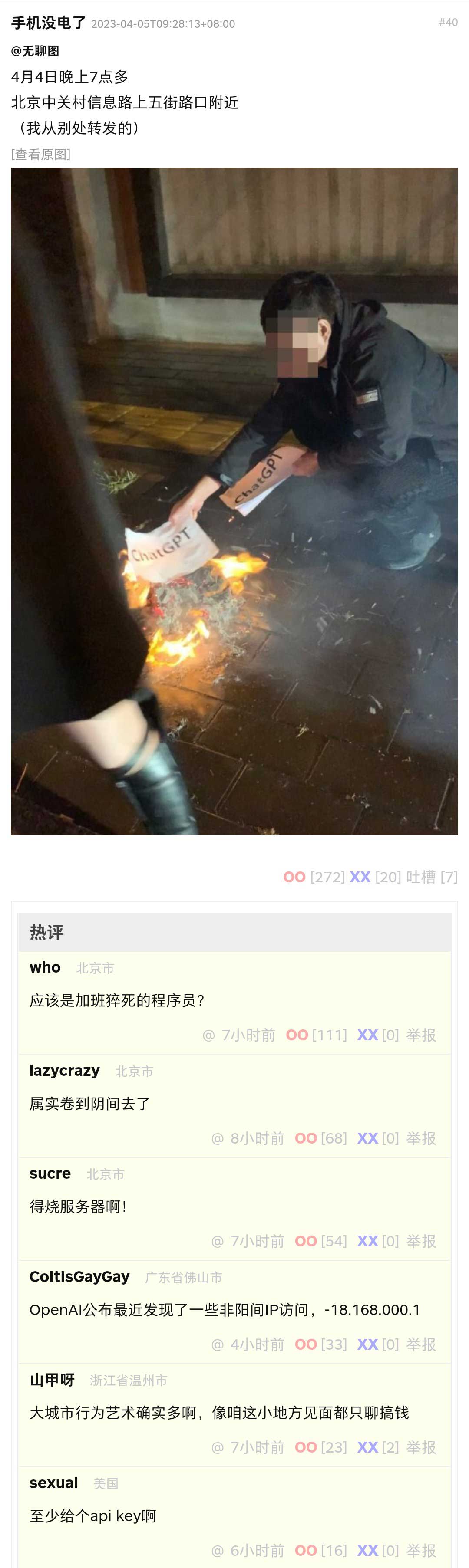Open the #40 post number link
The height and width of the screenshot is (1568, 469).
[448, 23]
